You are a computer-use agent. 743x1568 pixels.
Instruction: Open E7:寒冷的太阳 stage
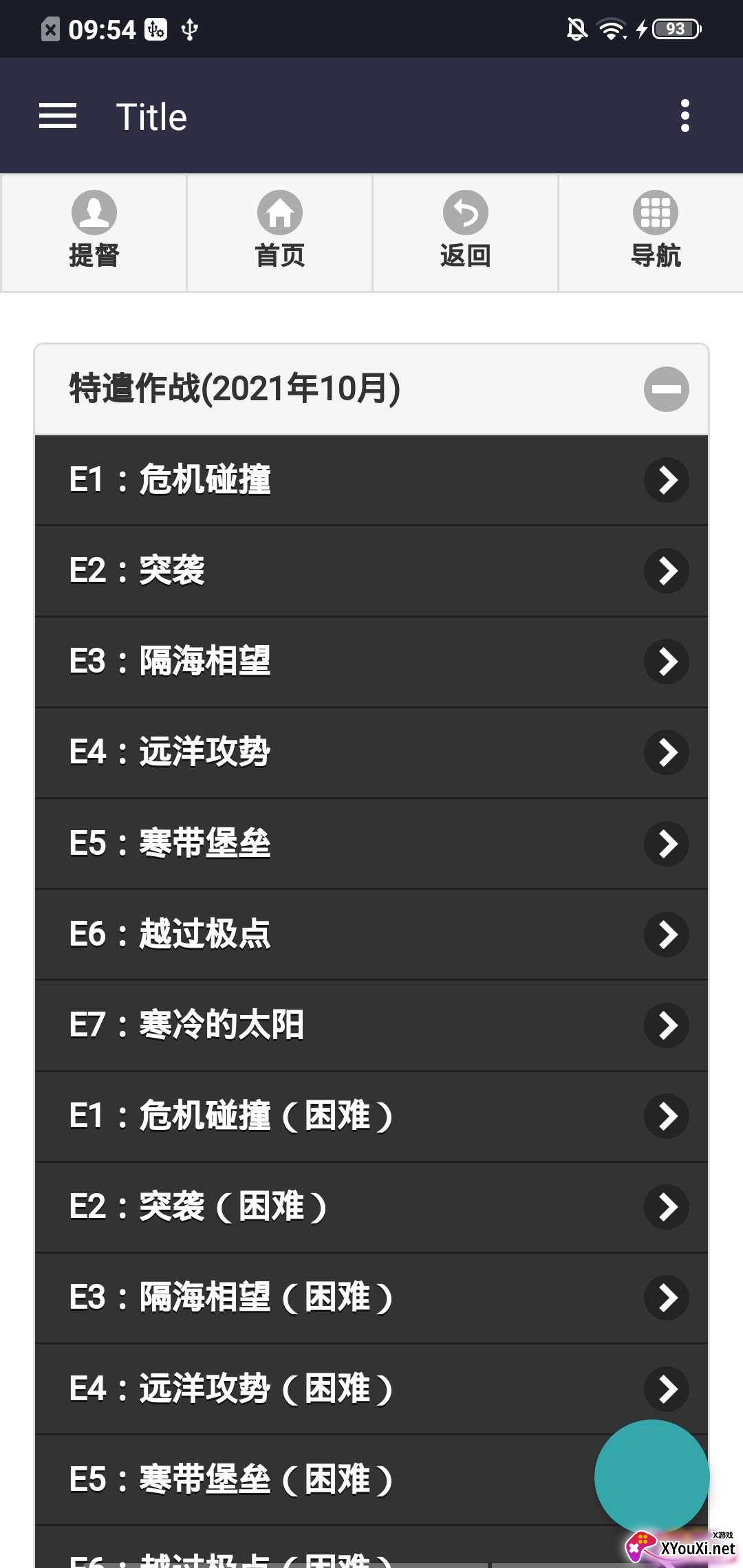pos(371,1025)
